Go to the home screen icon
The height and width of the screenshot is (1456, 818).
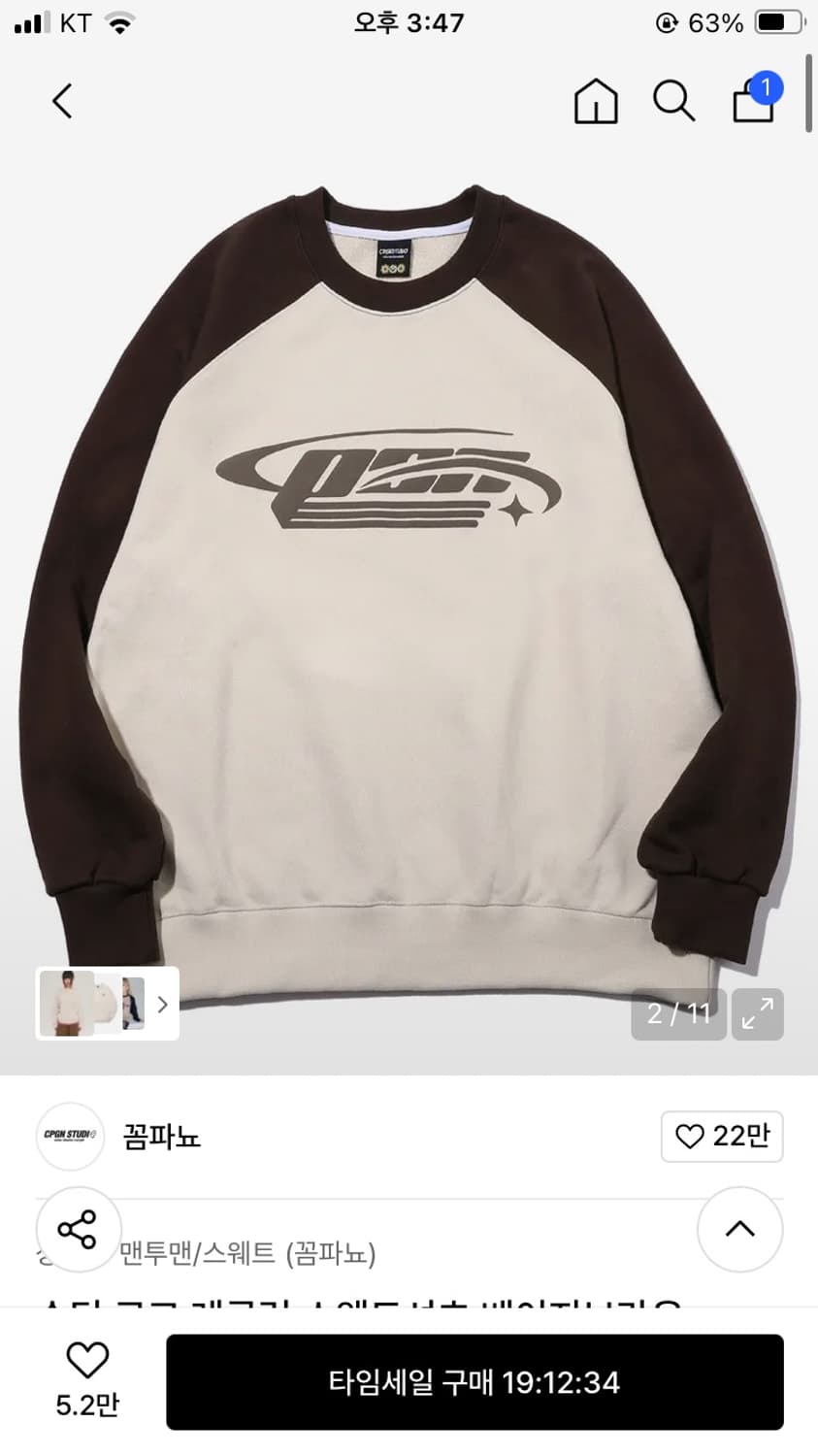(x=596, y=101)
